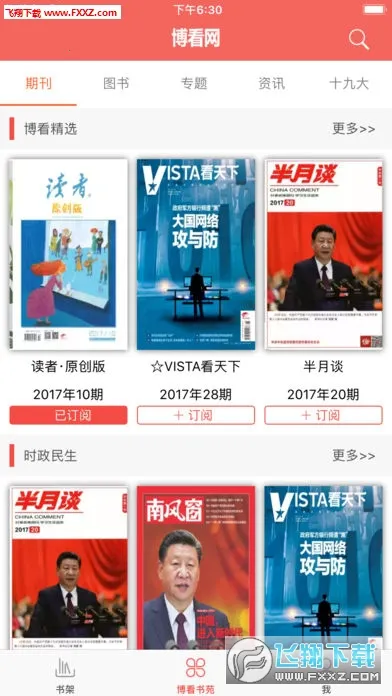392x696 pixels.
Task: Switch to the 专题 tab
Action: tap(194, 83)
